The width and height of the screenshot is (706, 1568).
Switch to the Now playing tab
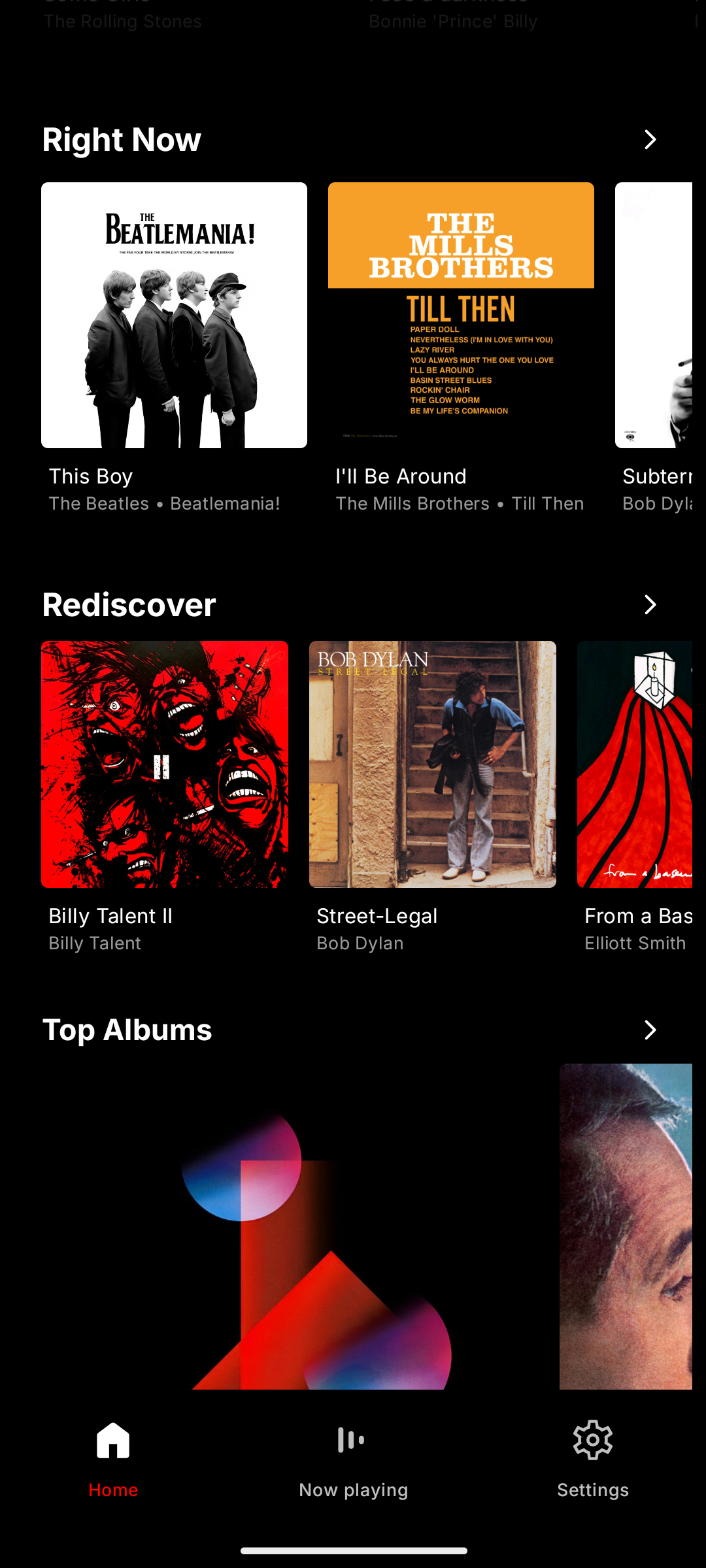(353, 1457)
